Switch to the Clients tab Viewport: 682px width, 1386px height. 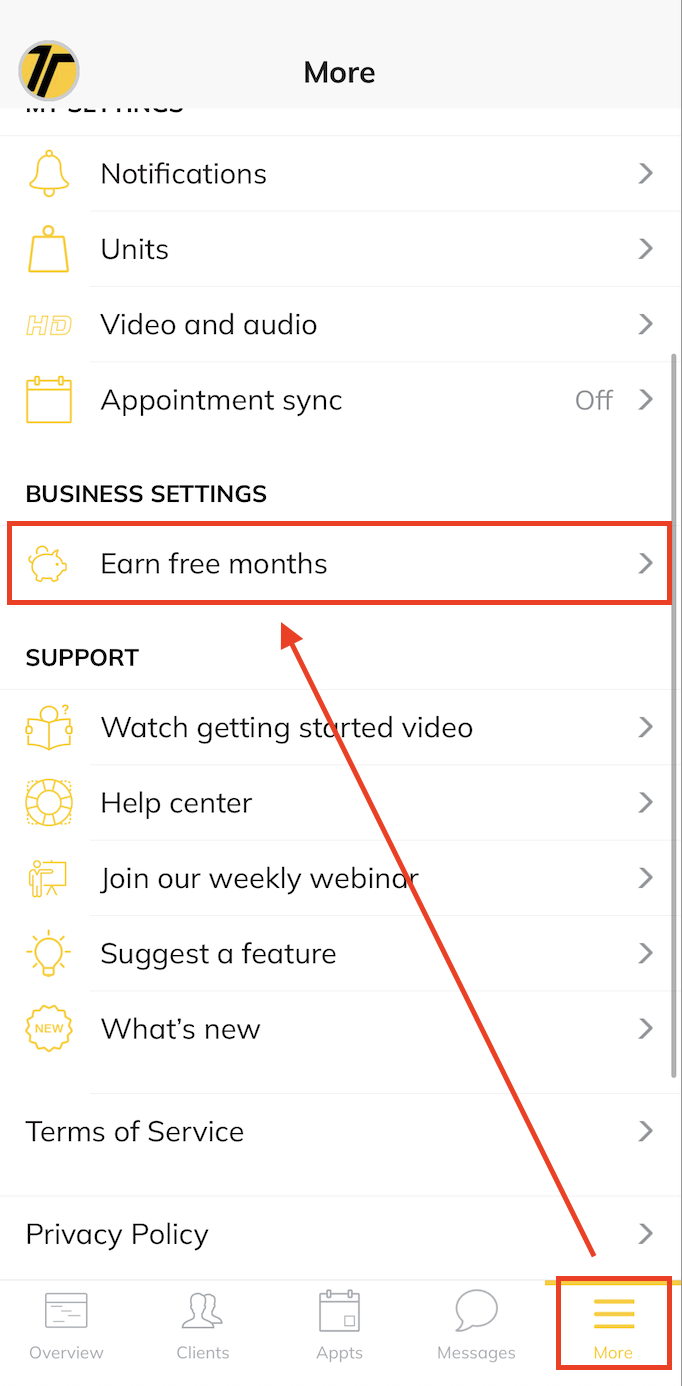[203, 1326]
